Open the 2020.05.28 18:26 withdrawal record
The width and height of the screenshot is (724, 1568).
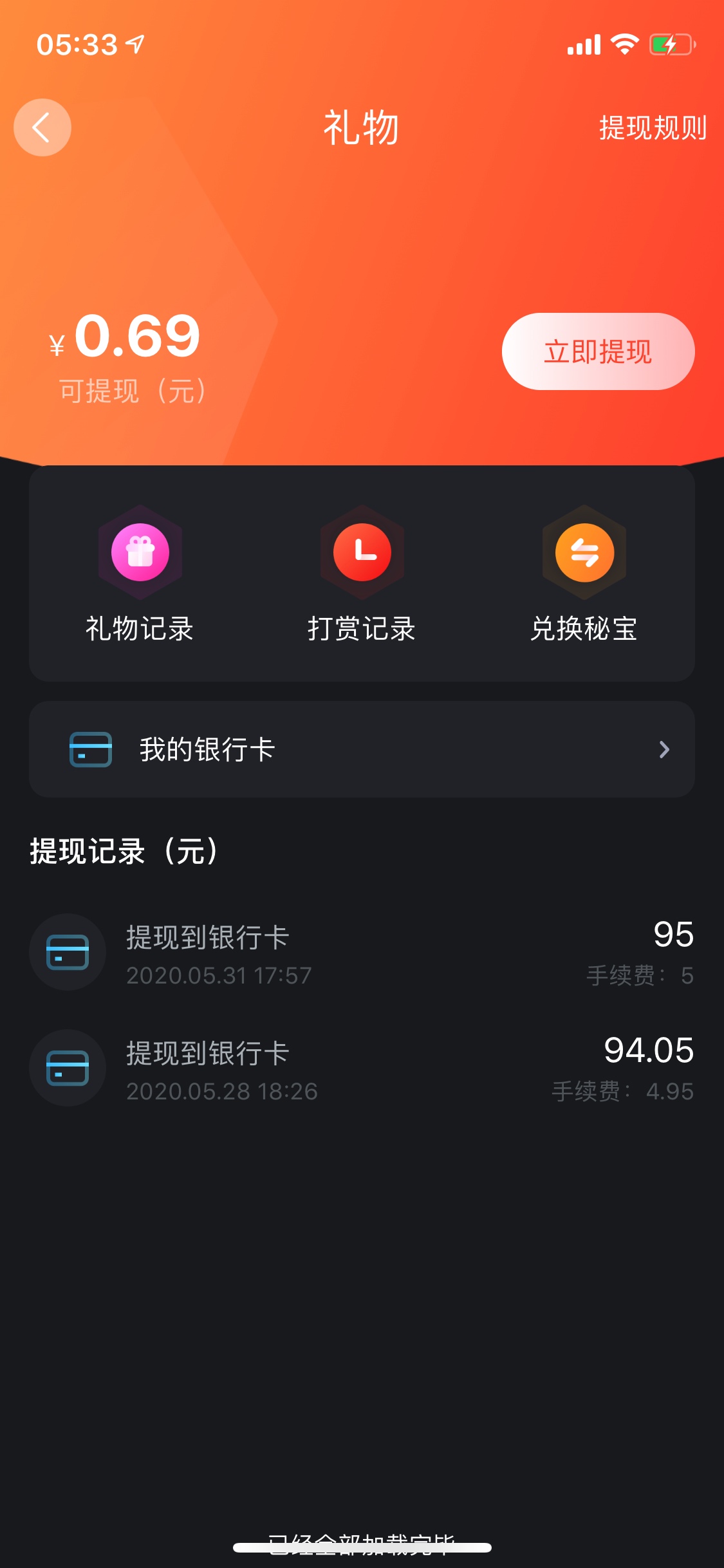click(x=362, y=1069)
